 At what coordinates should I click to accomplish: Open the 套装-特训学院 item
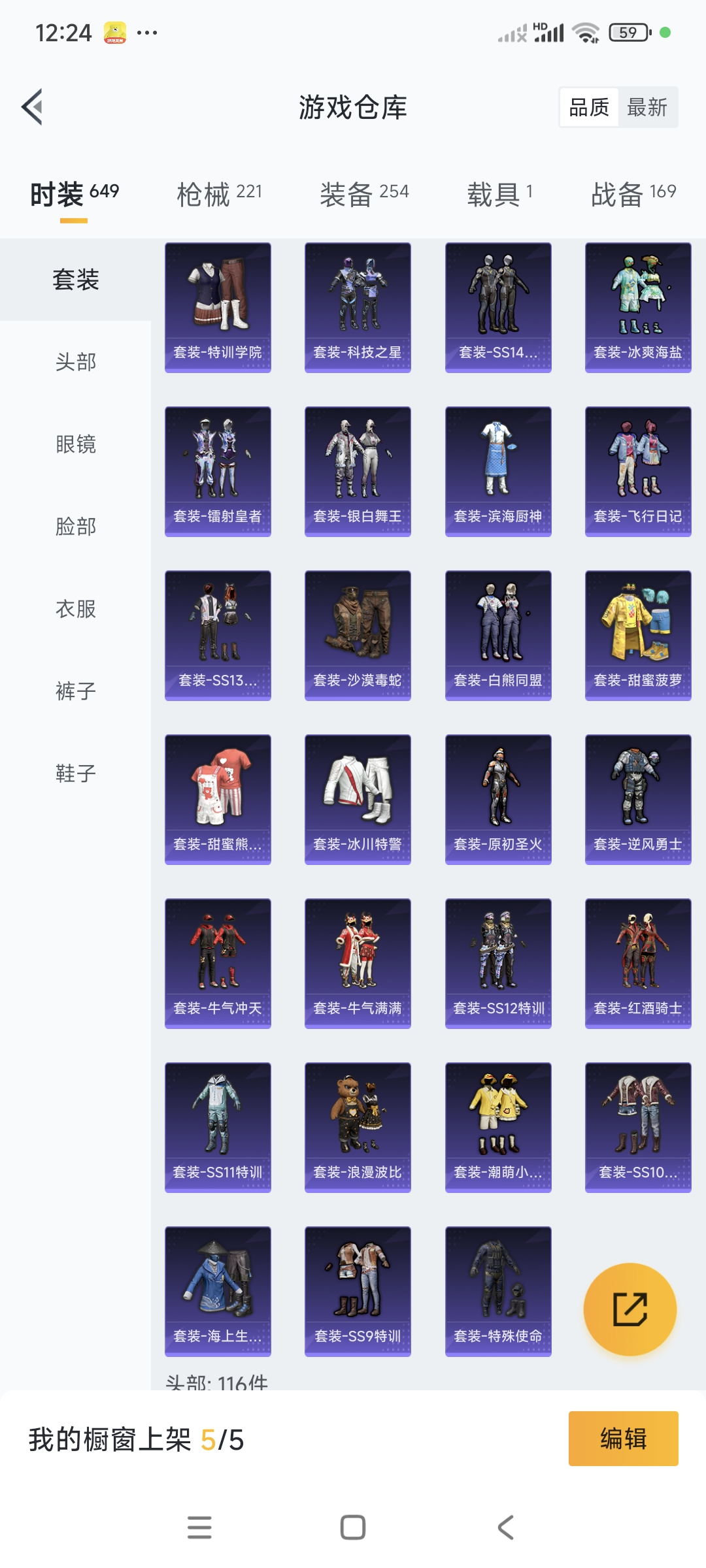(218, 307)
